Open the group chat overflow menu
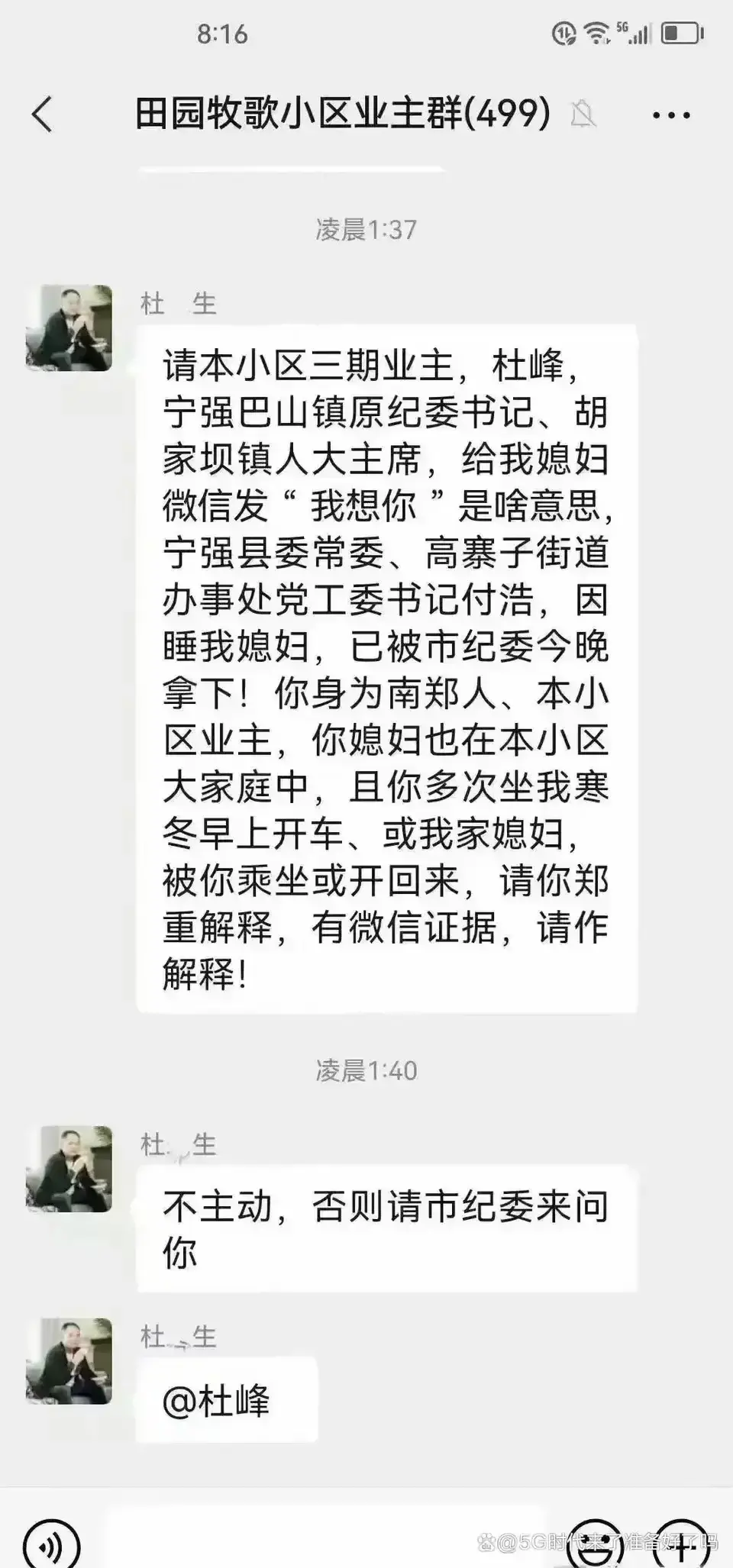Image resolution: width=733 pixels, height=1568 pixels. [671, 115]
